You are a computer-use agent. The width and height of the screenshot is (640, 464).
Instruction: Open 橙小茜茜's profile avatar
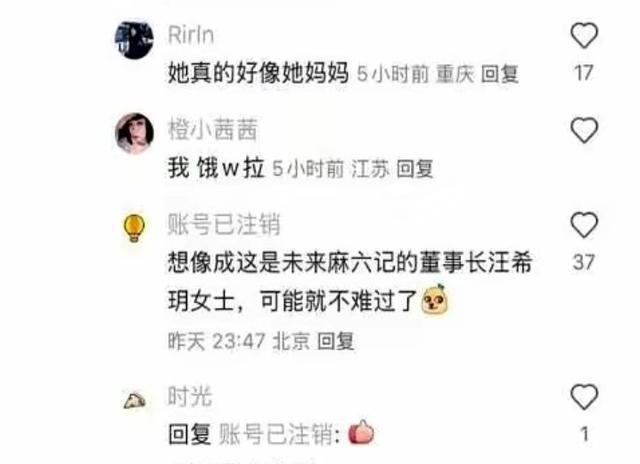[x=135, y=134]
